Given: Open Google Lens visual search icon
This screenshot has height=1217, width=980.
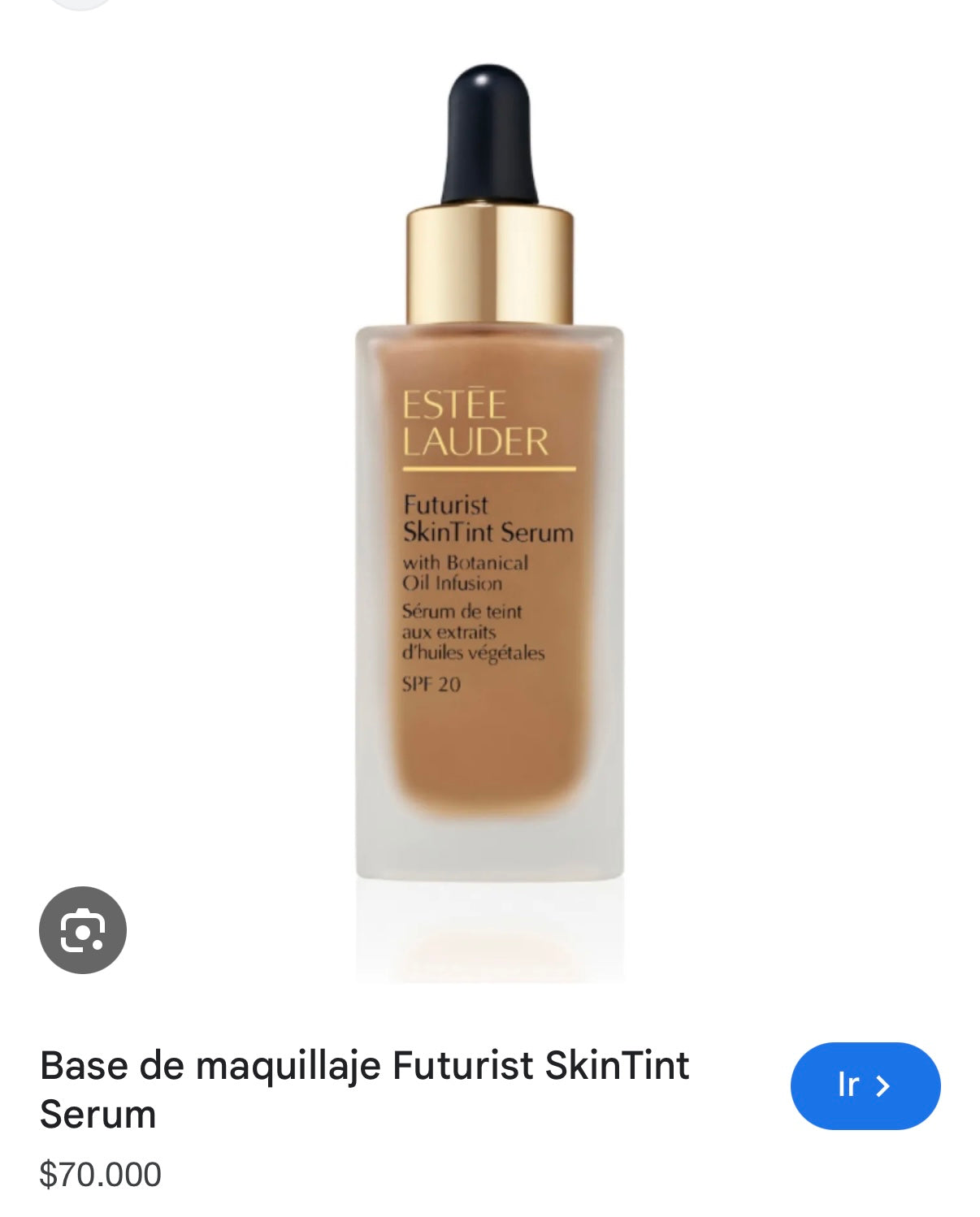Looking at the screenshot, I should coord(83,929).
